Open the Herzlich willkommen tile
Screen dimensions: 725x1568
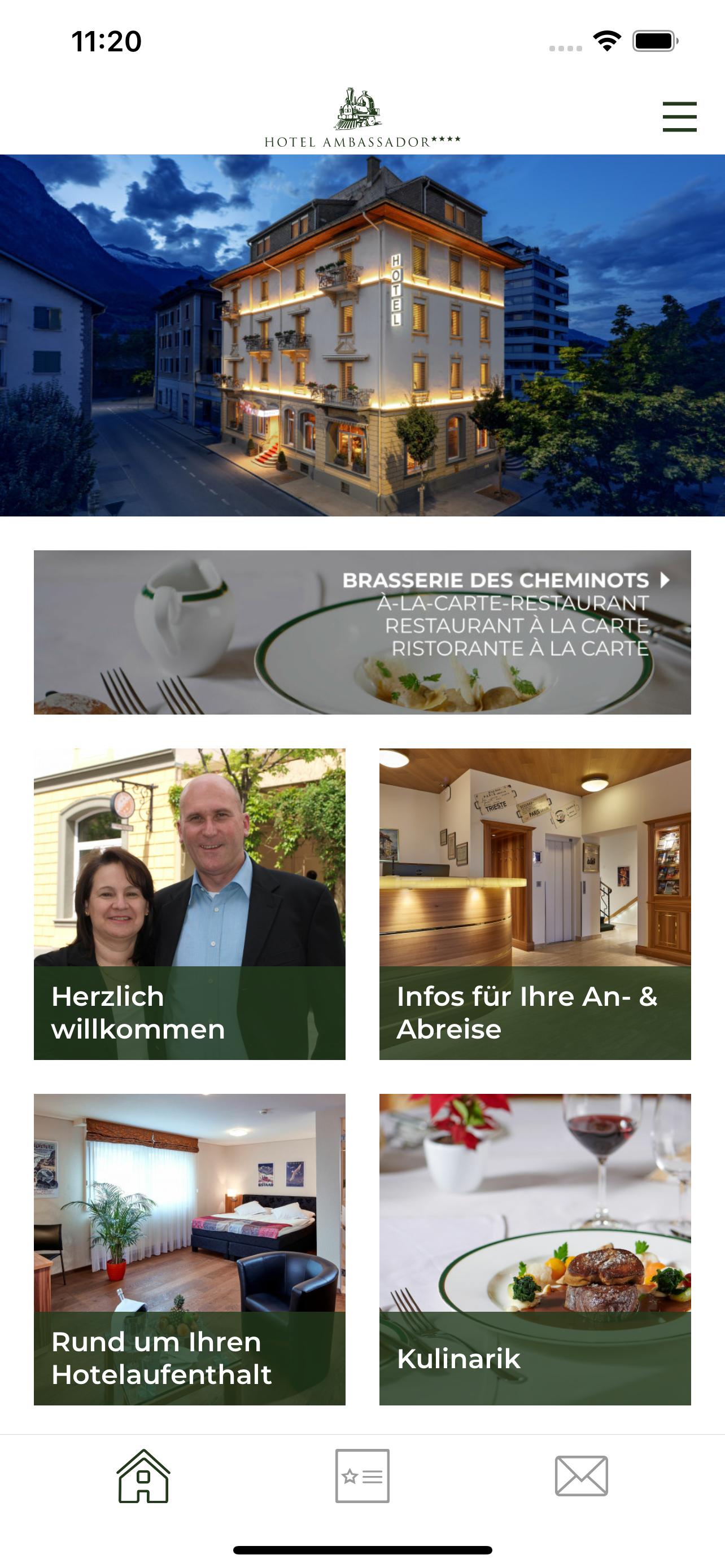(189, 904)
